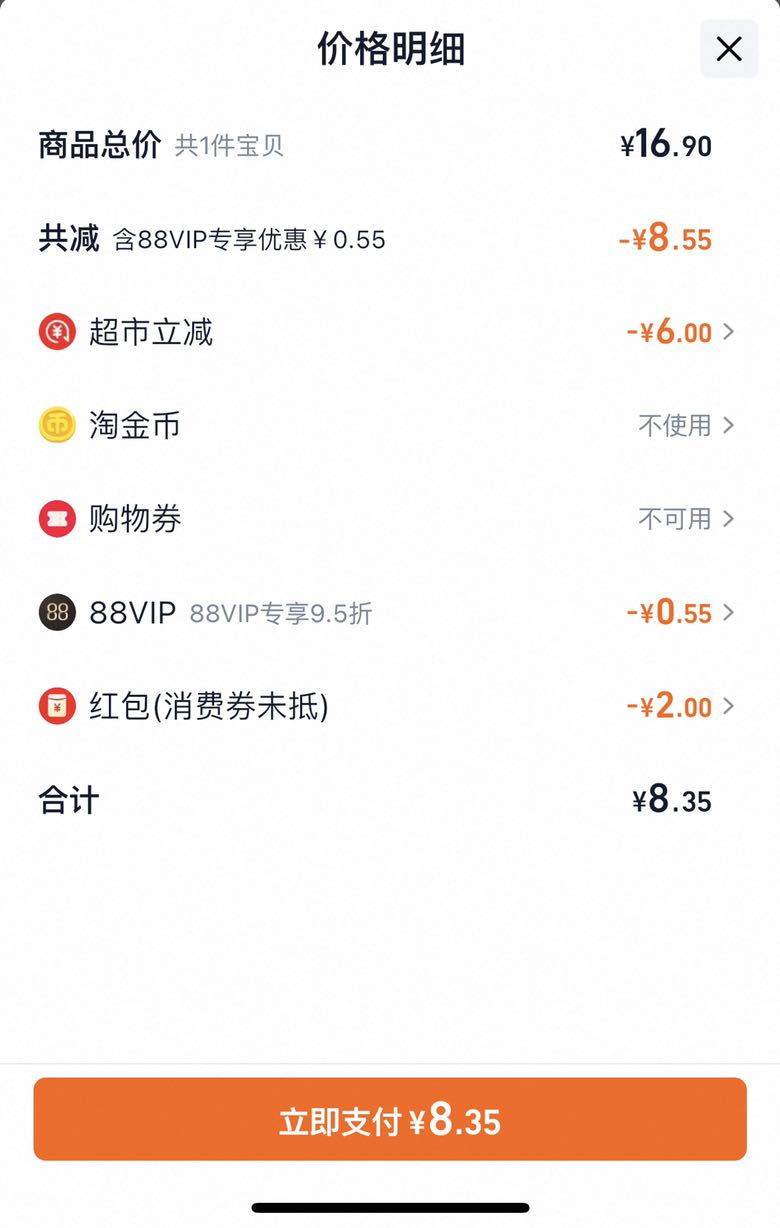This screenshot has height=1228, width=780.
Task: Open the 超市立减 discount row
Action: point(388,332)
